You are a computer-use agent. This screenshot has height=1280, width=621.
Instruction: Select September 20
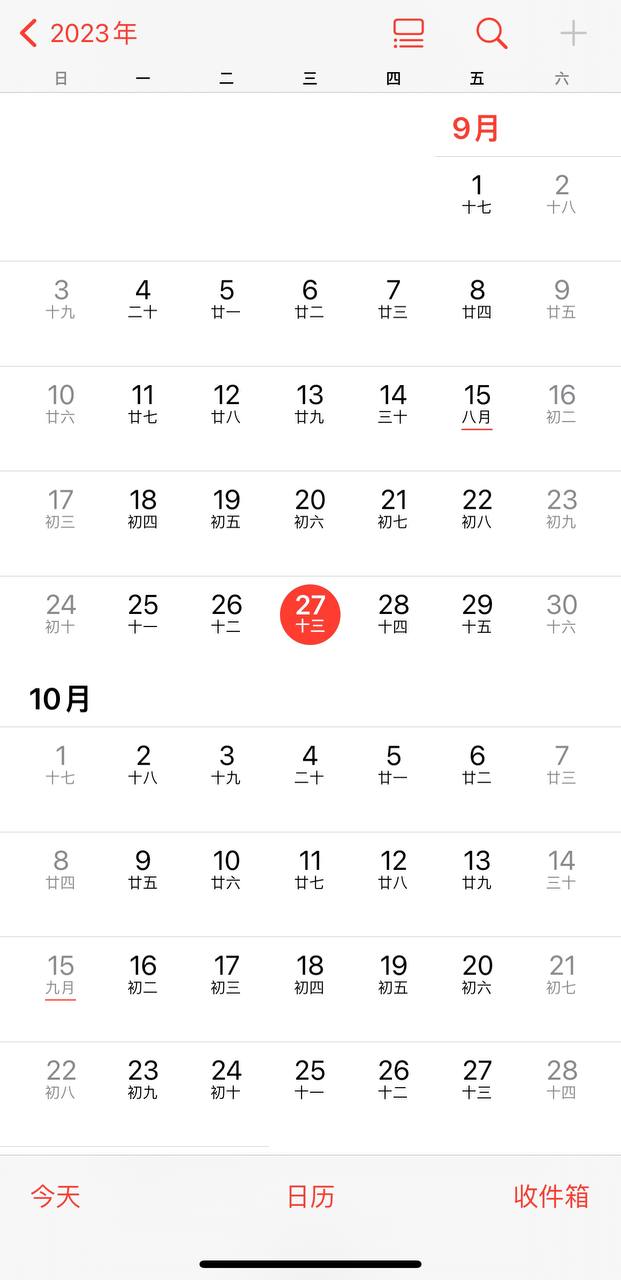point(310,508)
